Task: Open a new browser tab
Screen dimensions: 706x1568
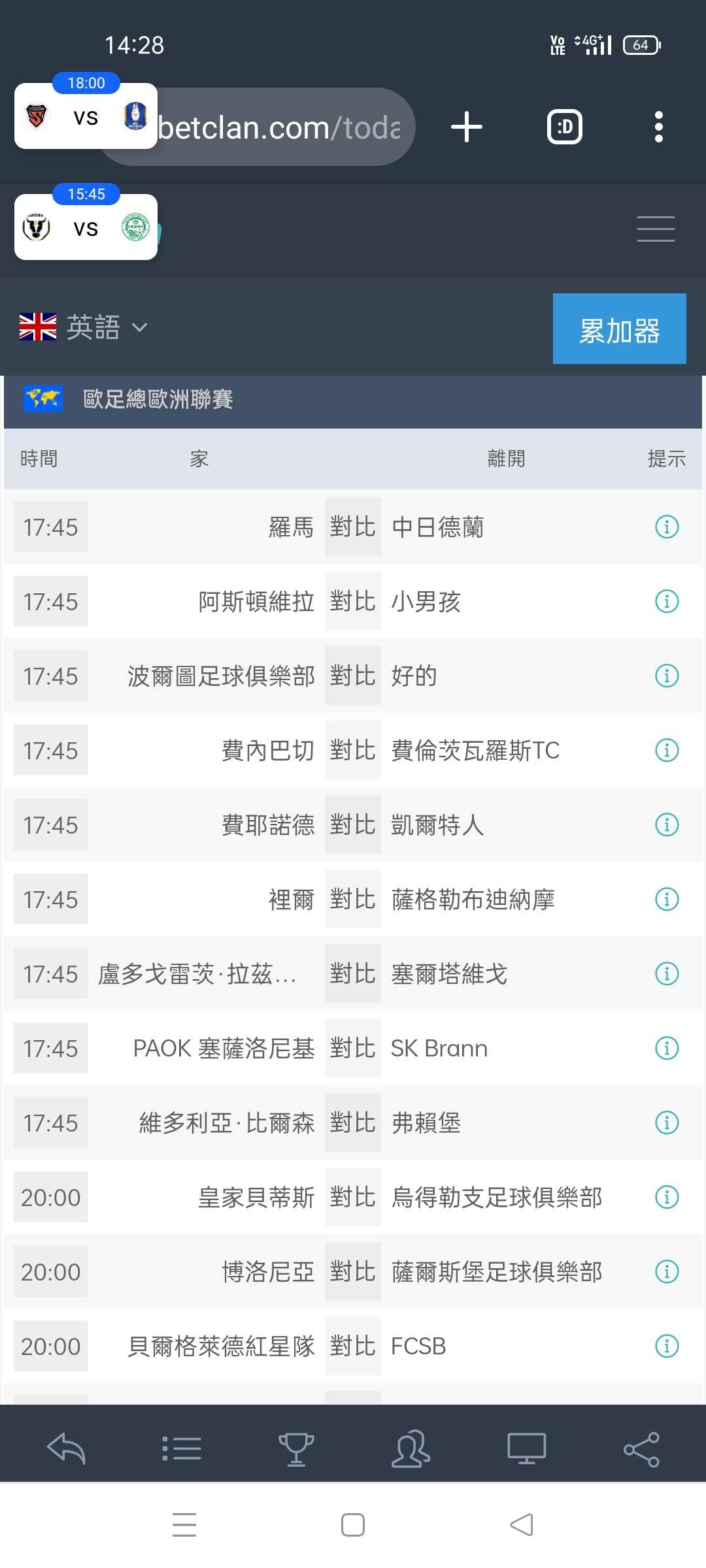Action: 467,127
